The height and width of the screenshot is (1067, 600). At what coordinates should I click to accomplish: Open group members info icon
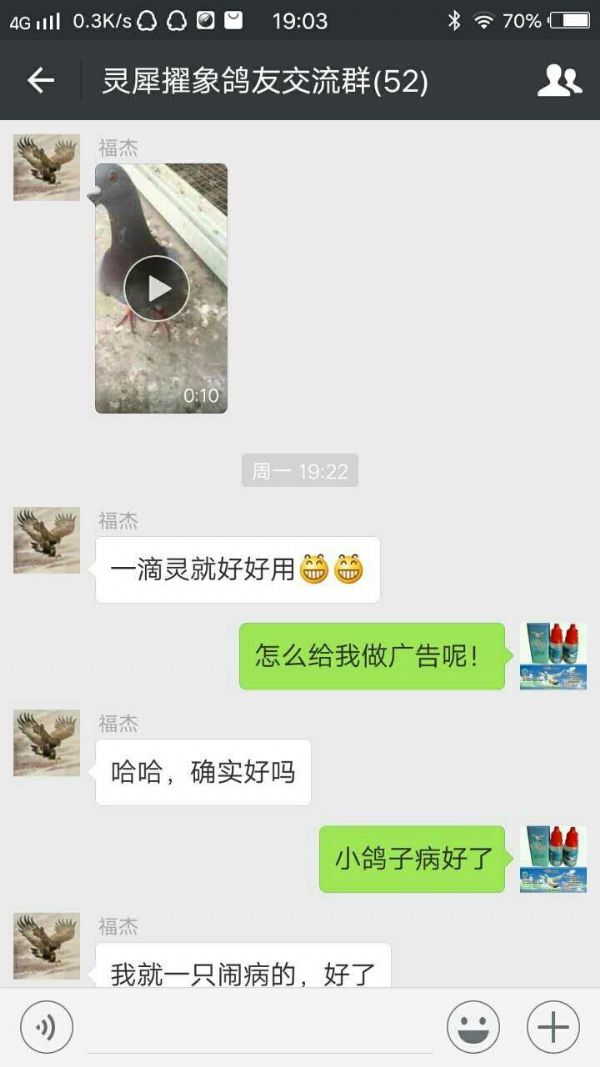coord(559,81)
